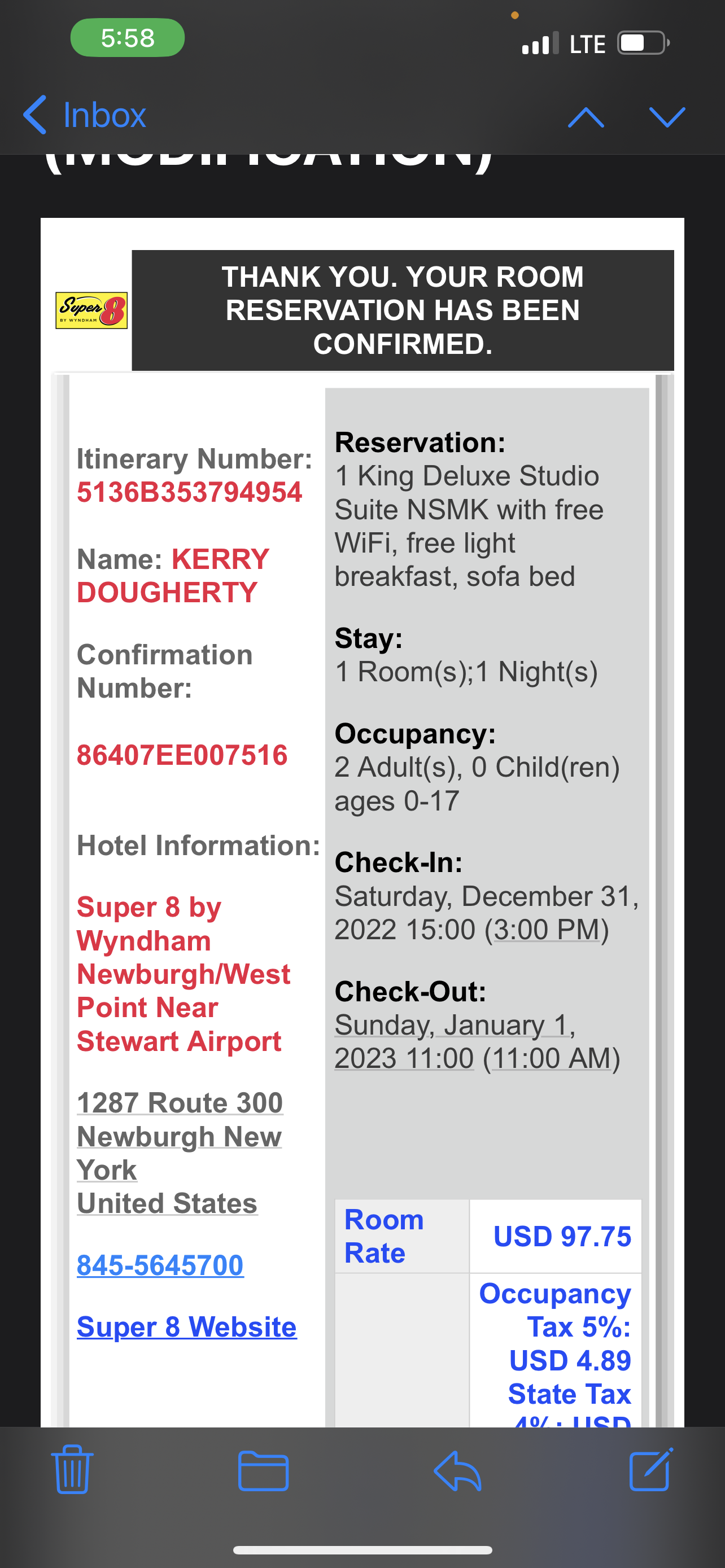Viewport: 725px width, 1568px height.
Task: Tap the 1287 Route 300 address link
Action: [x=179, y=1103]
